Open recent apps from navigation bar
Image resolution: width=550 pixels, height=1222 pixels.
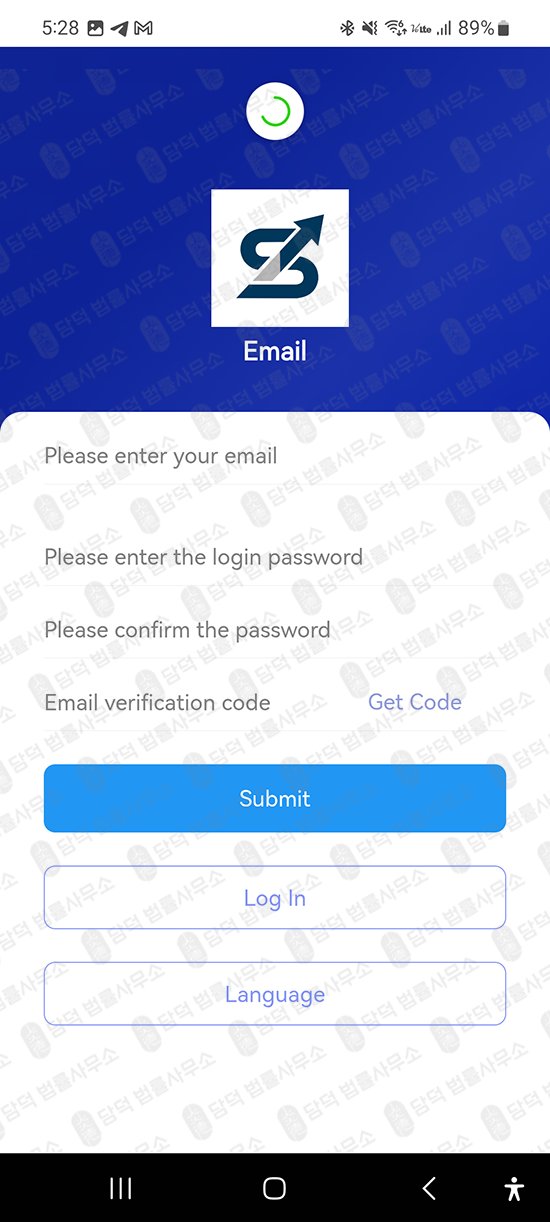(121, 1188)
